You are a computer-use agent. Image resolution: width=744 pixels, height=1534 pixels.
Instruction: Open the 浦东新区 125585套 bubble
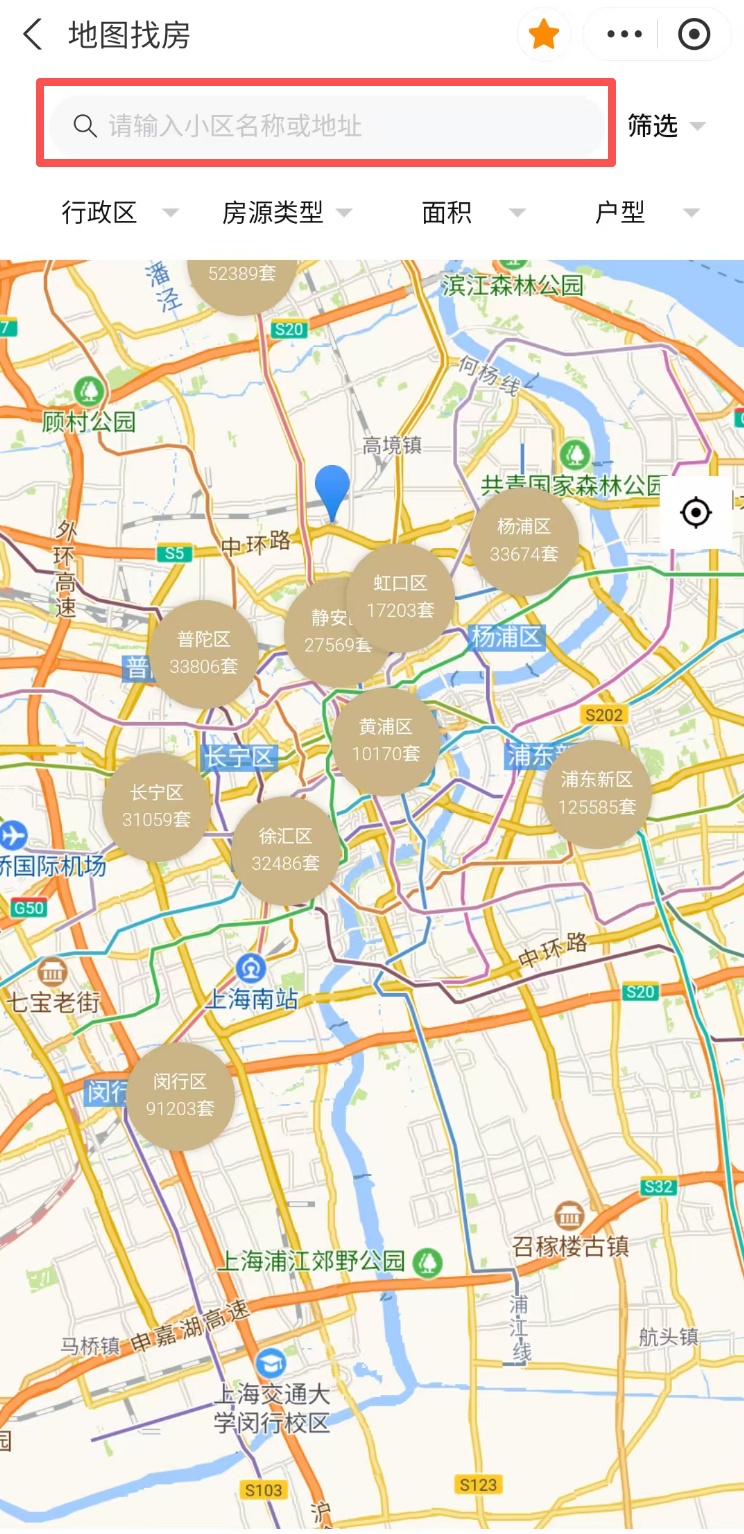[x=597, y=794]
